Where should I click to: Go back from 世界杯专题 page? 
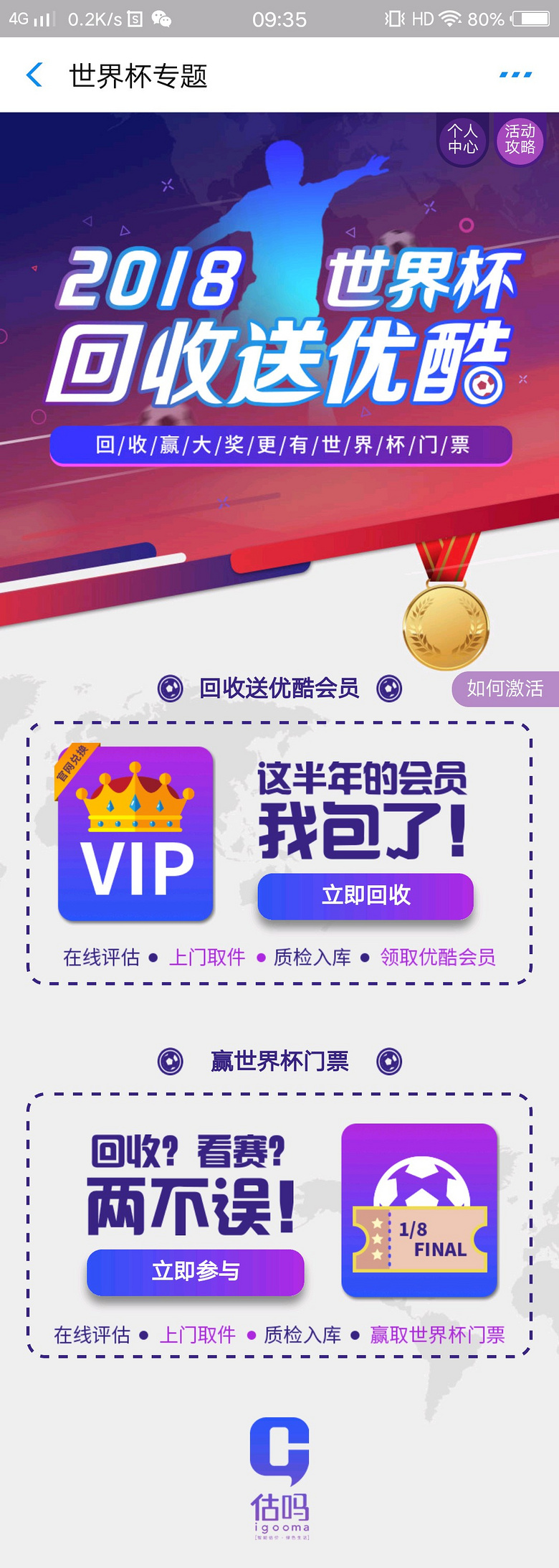pyautogui.click(x=34, y=75)
